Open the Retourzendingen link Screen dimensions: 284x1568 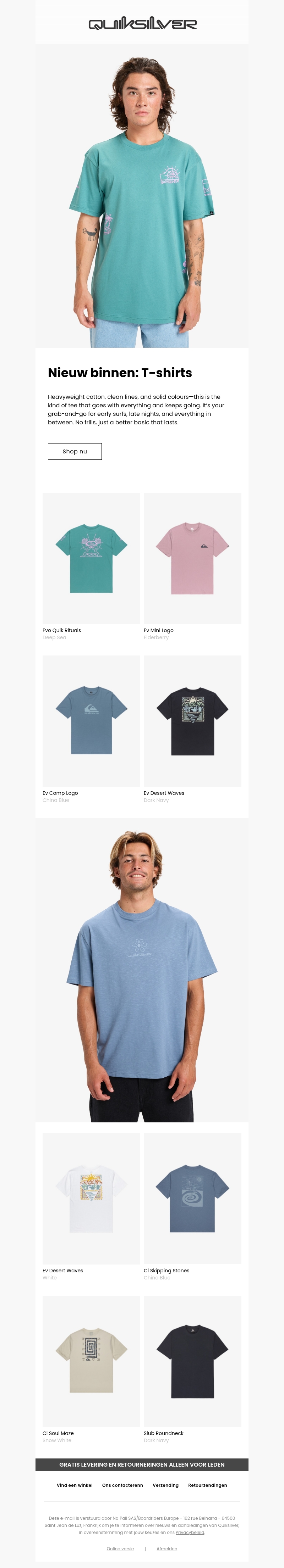coord(207,1485)
